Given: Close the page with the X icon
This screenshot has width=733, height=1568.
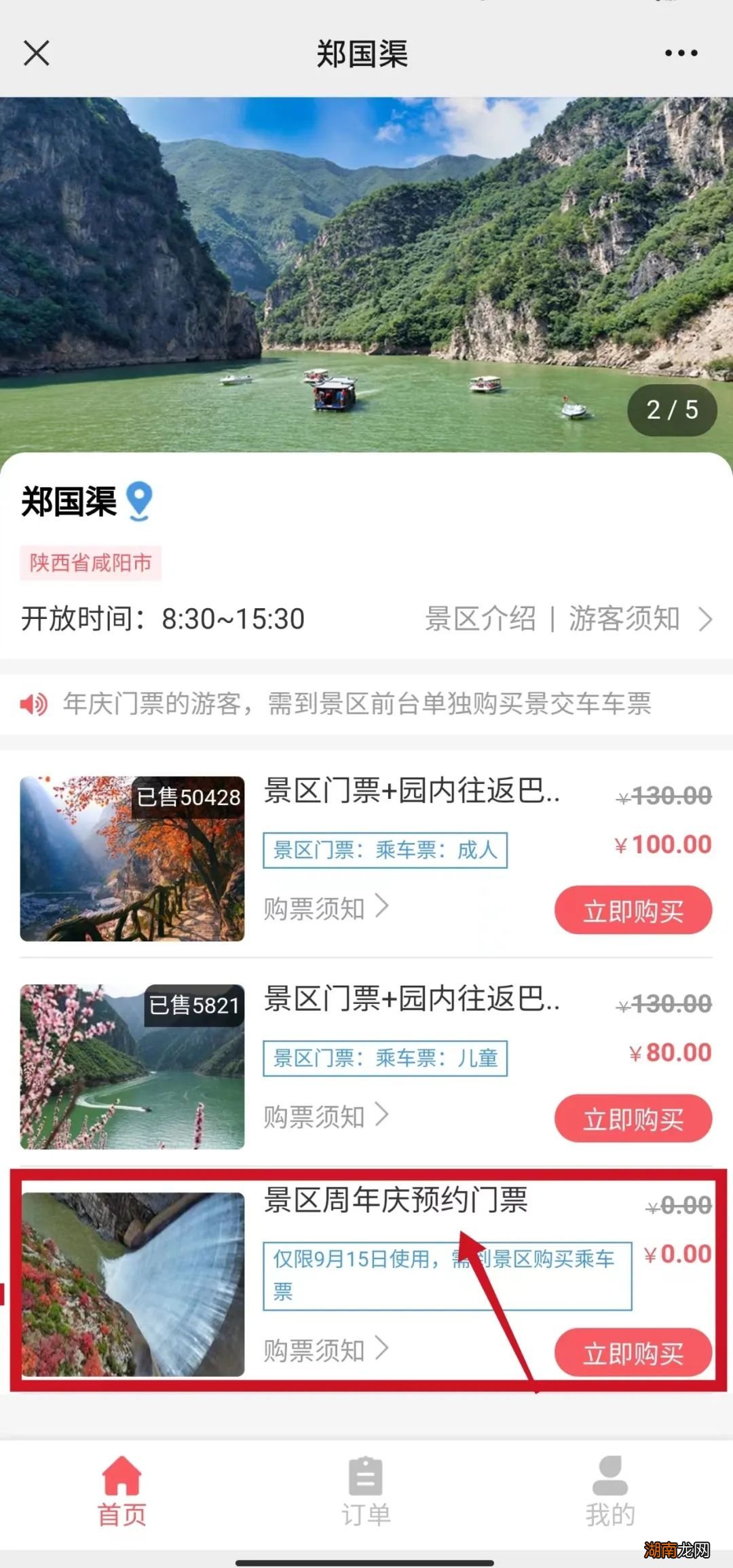Looking at the screenshot, I should point(37,53).
